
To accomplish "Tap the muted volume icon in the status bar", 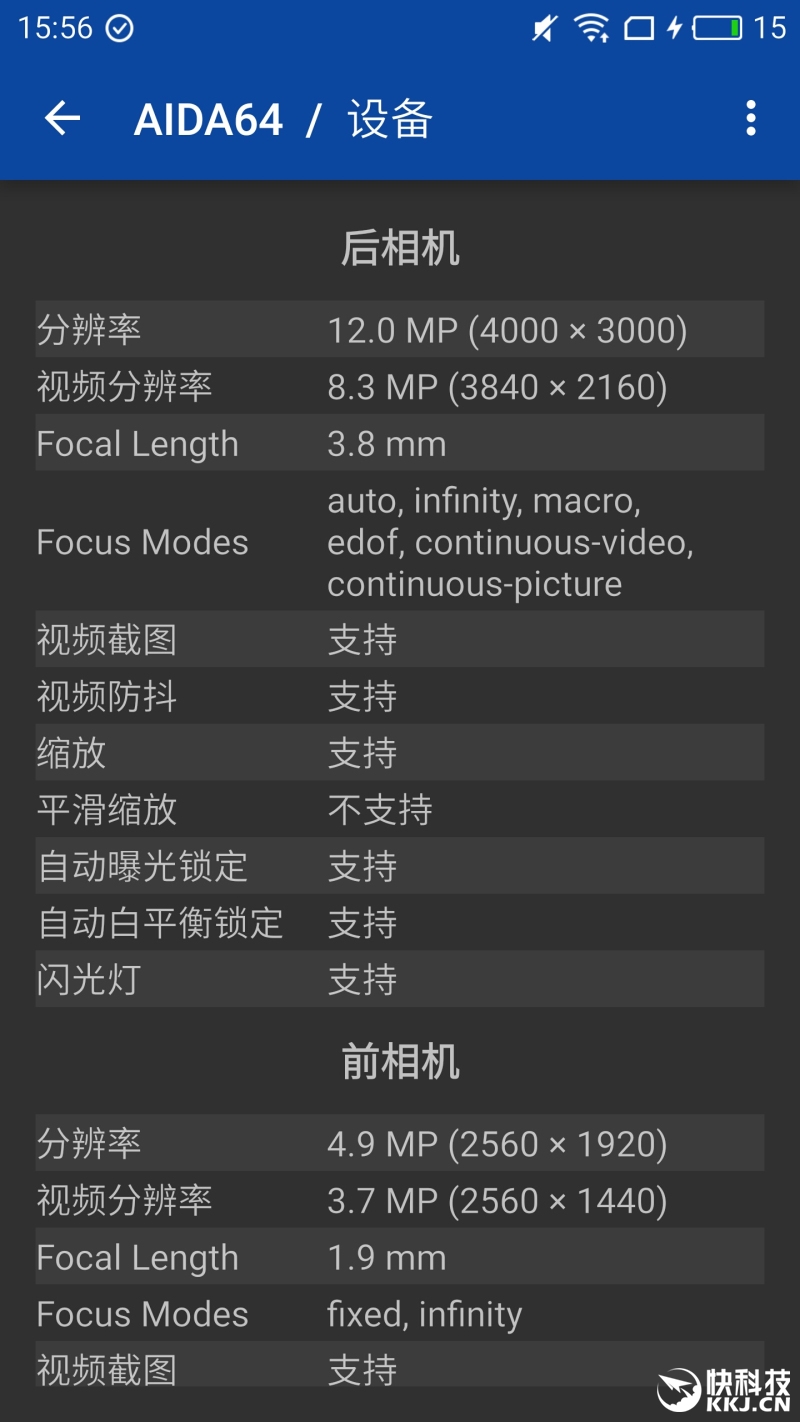I will (x=543, y=28).
